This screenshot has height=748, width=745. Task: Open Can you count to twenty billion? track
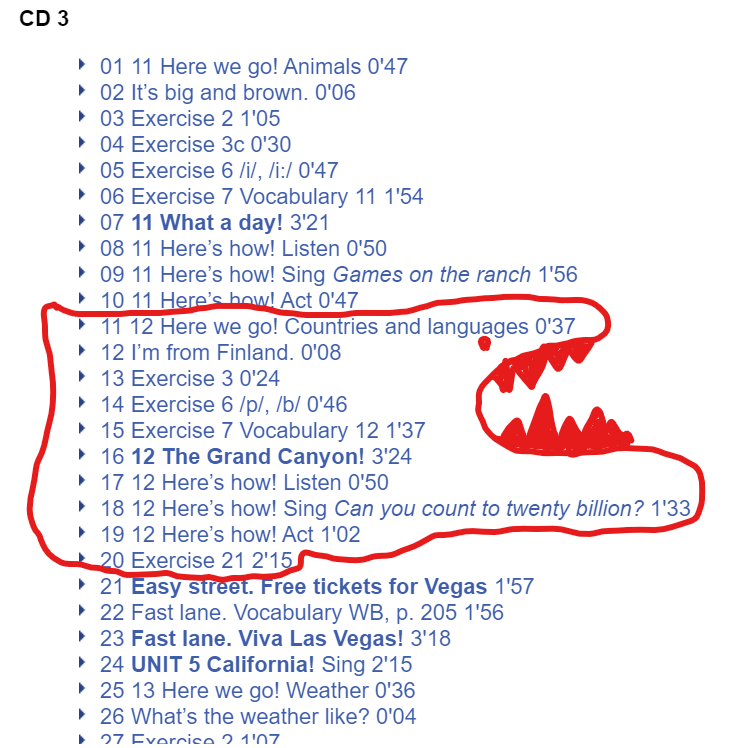[395, 509]
